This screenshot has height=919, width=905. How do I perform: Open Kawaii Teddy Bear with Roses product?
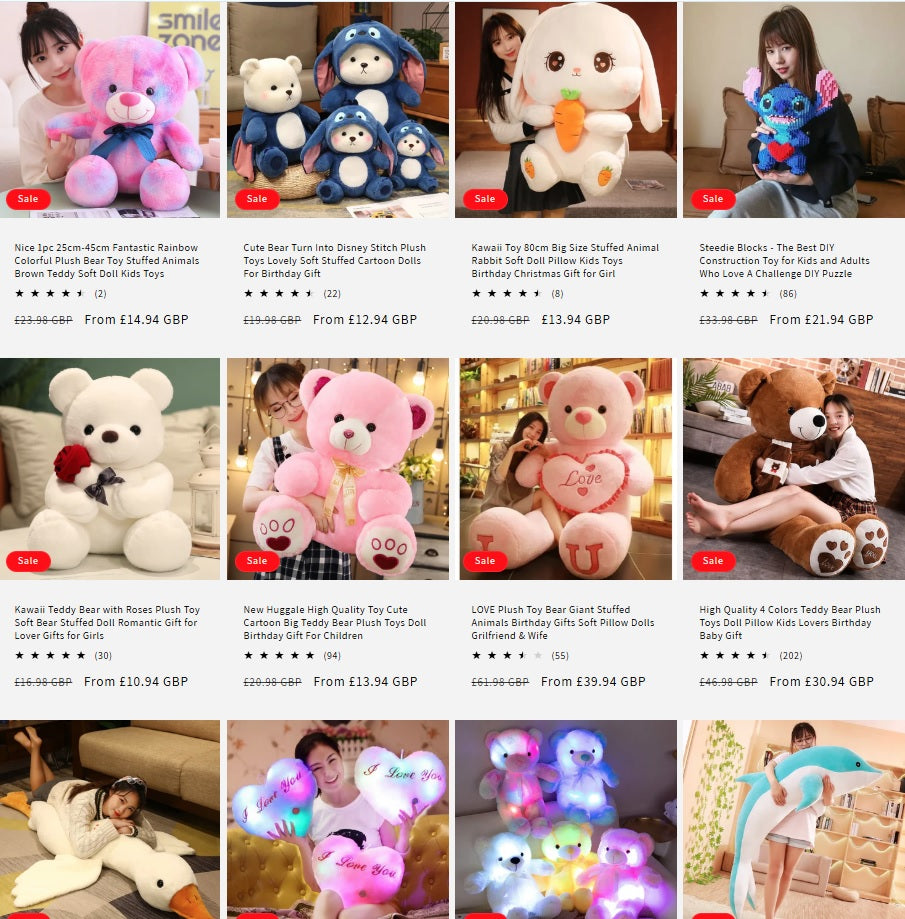click(x=107, y=622)
